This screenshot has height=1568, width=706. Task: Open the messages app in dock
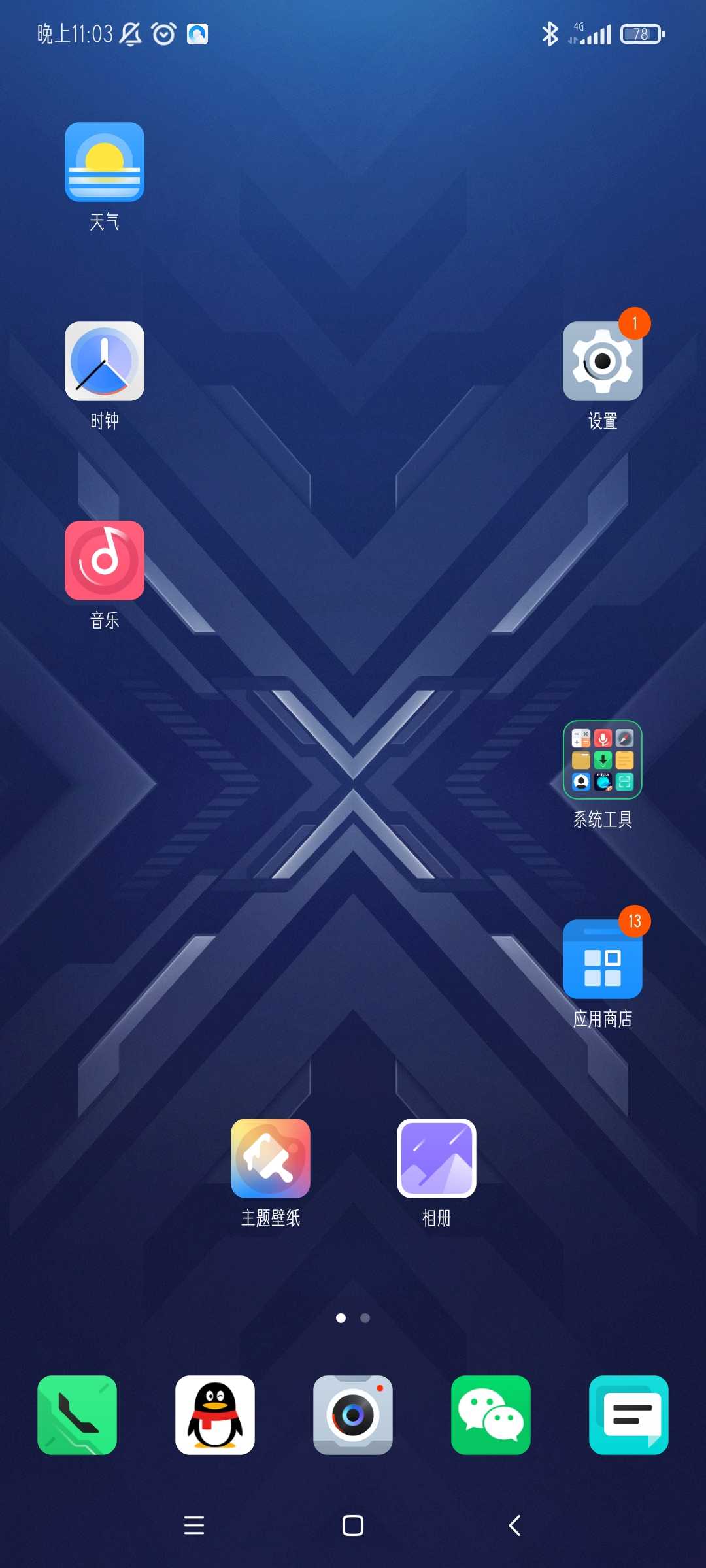629,1415
